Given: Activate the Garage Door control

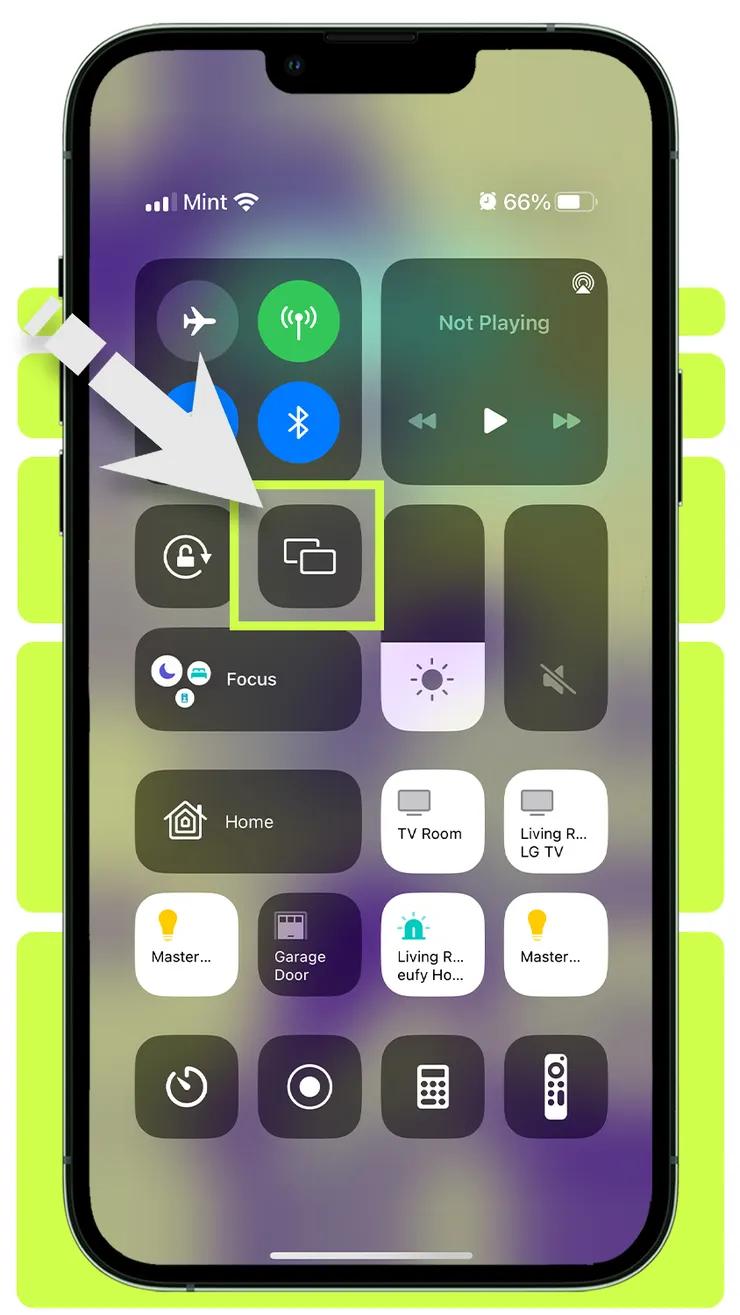Looking at the screenshot, I should (x=309, y=945).
